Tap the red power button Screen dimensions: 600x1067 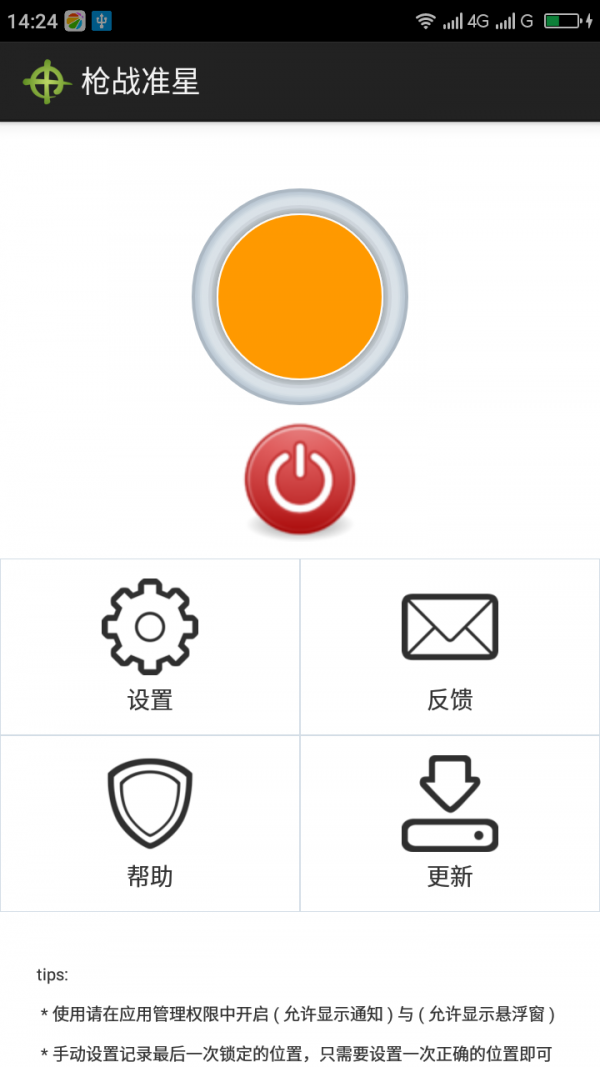point(300,480)
